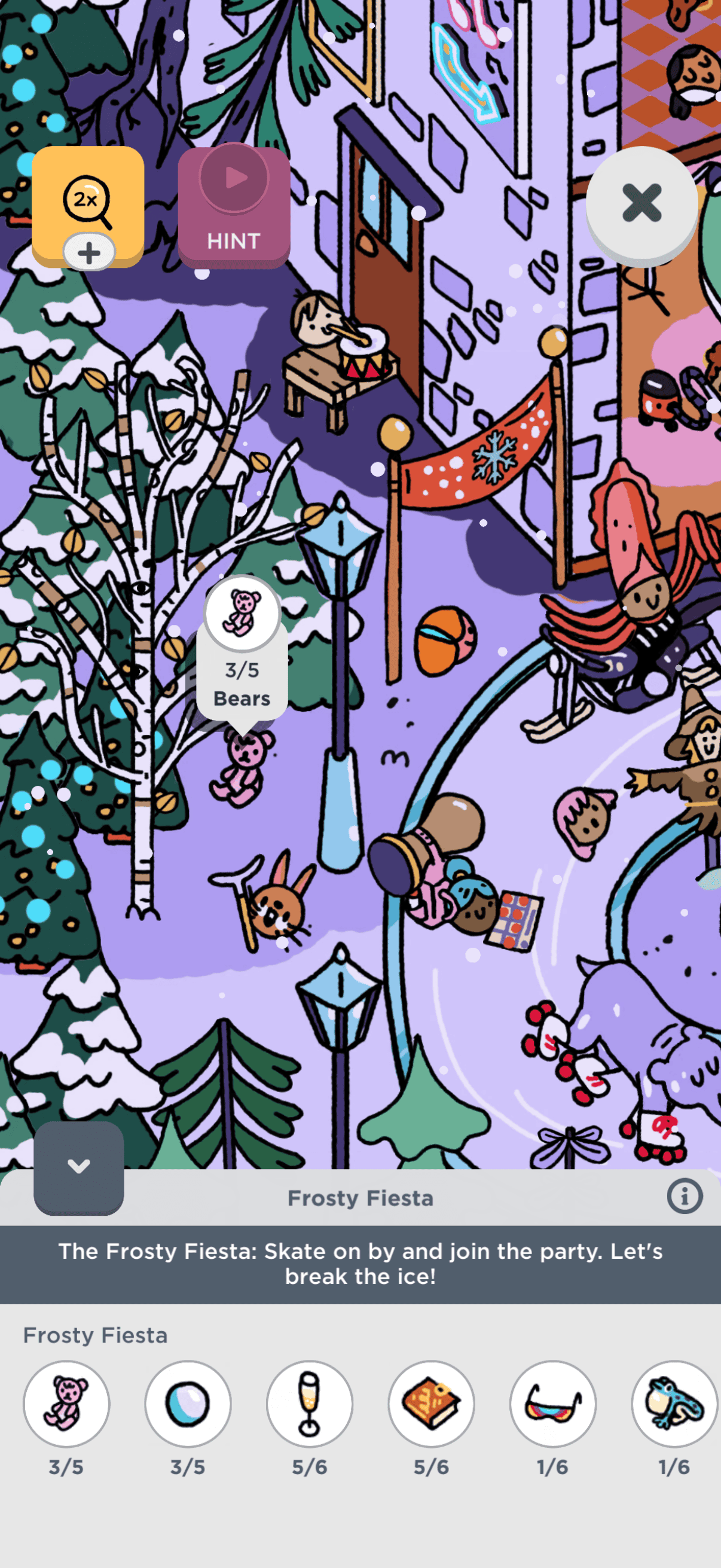
Task: Select the blue frog item
Action: pos(674,1404)
